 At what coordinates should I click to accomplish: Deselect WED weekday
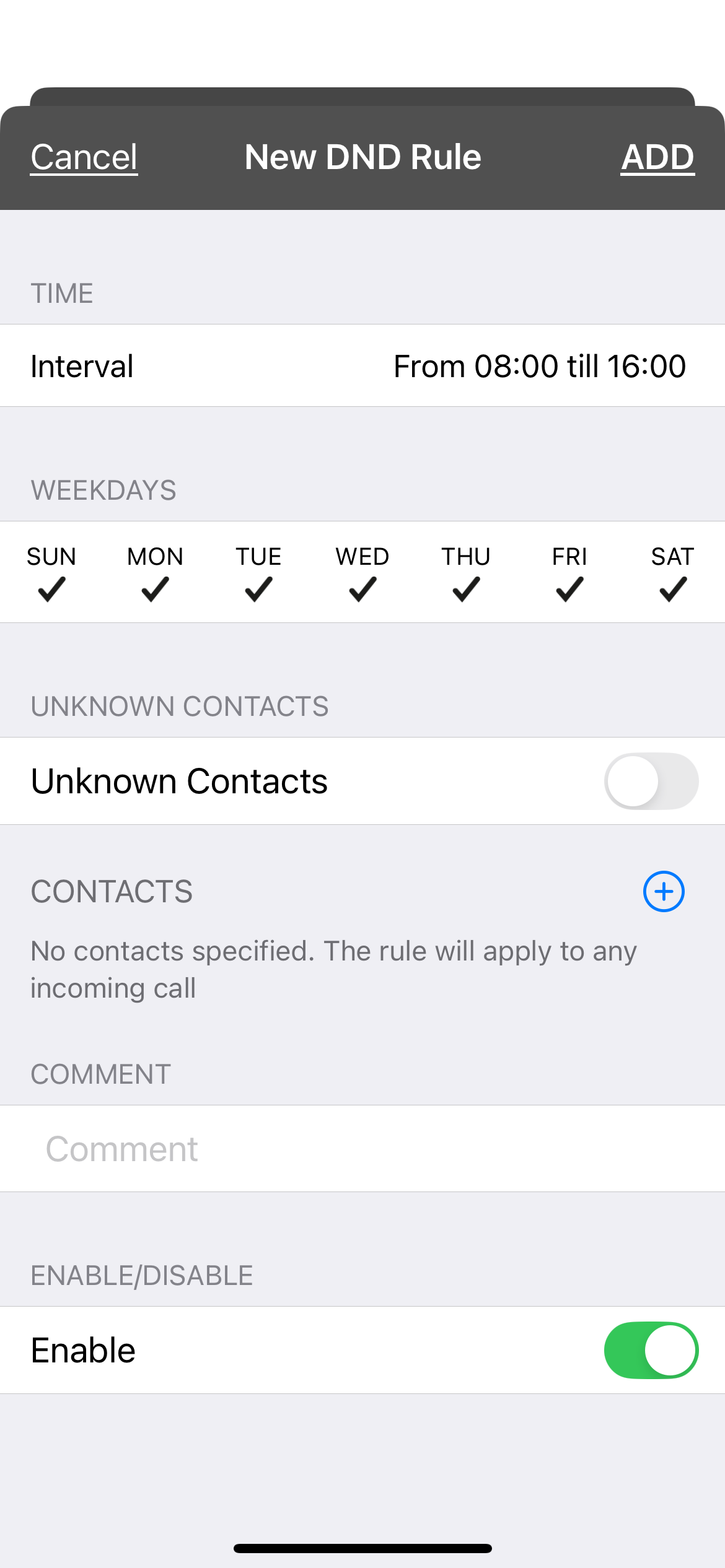click(362, 573)
